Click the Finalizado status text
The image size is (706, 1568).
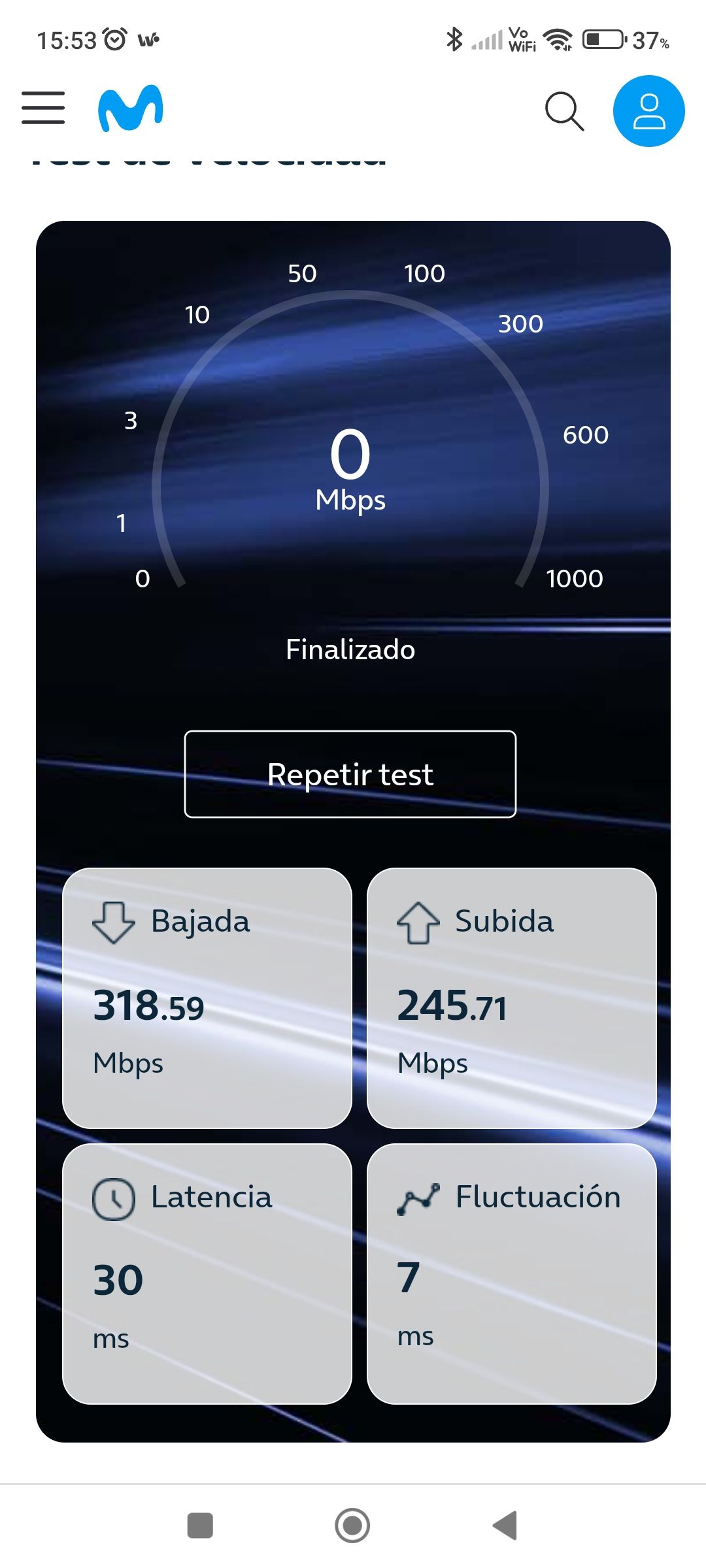[x=351, y=649]
